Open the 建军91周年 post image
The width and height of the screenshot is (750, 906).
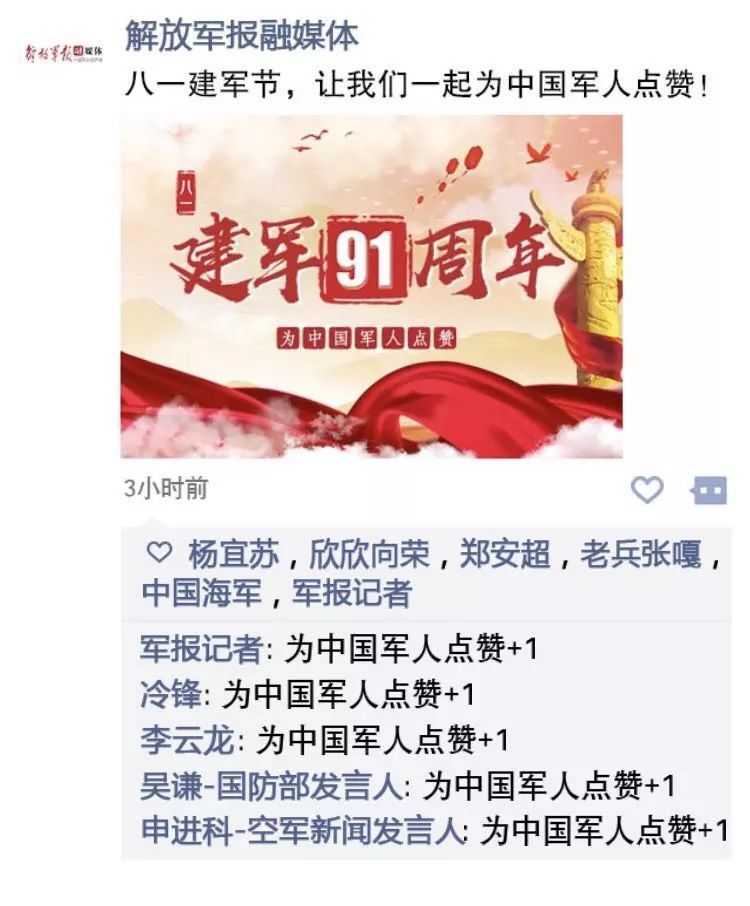371,286
